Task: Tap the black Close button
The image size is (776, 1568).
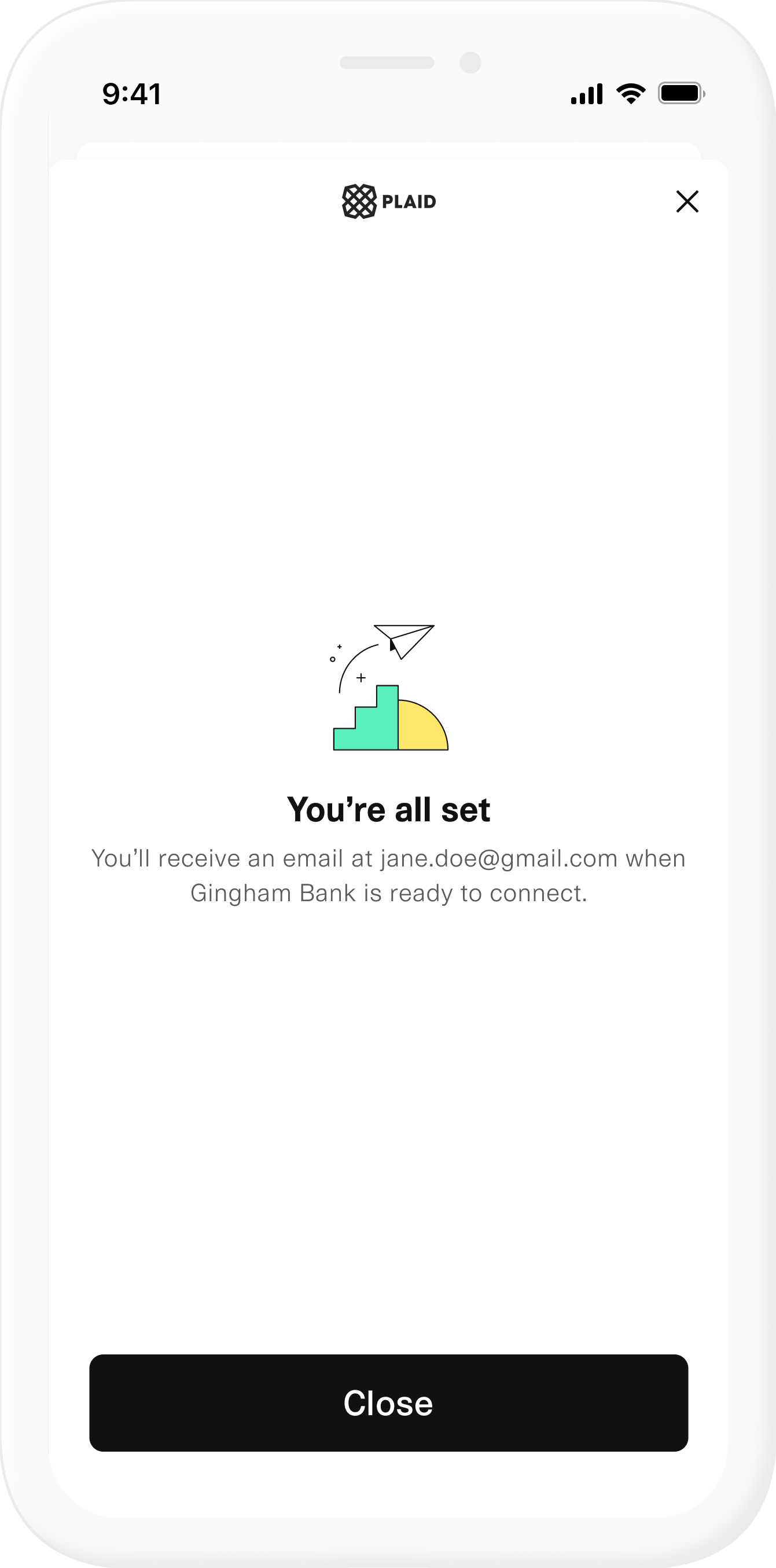Action: (388, 1402)
